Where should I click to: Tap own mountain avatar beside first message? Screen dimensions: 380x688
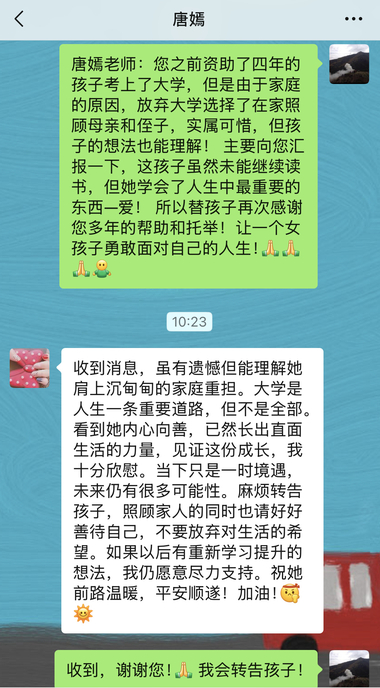coord(349,64)
